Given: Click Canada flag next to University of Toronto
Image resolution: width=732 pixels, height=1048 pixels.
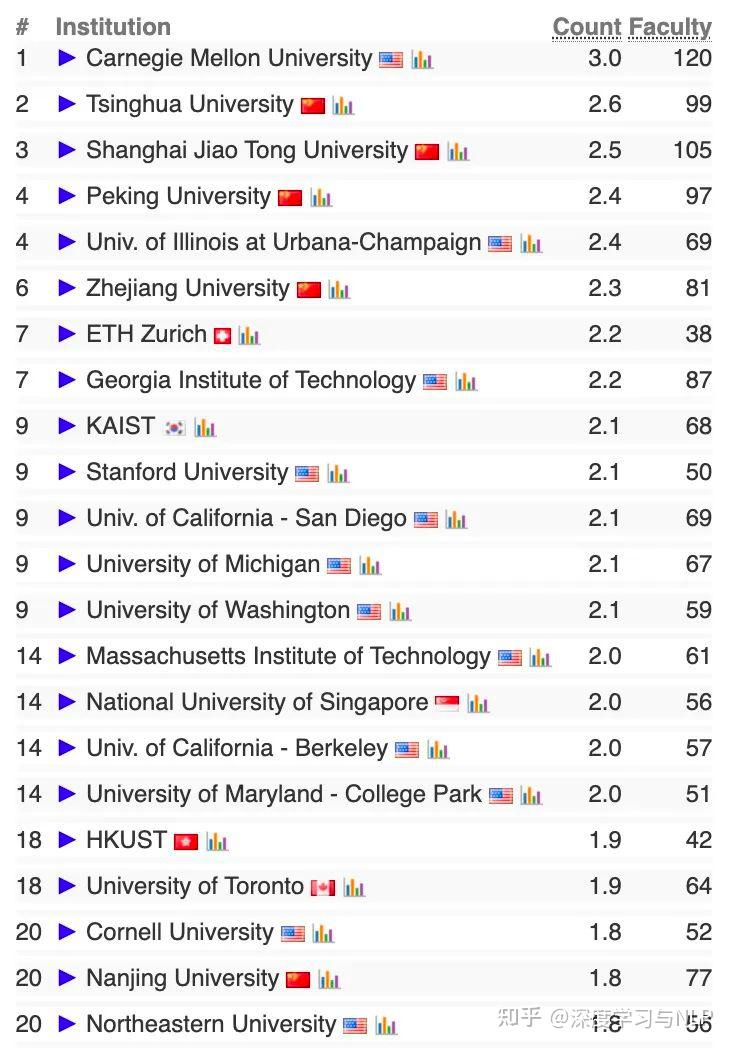Looking at the screenshot, I should [320, 886].
